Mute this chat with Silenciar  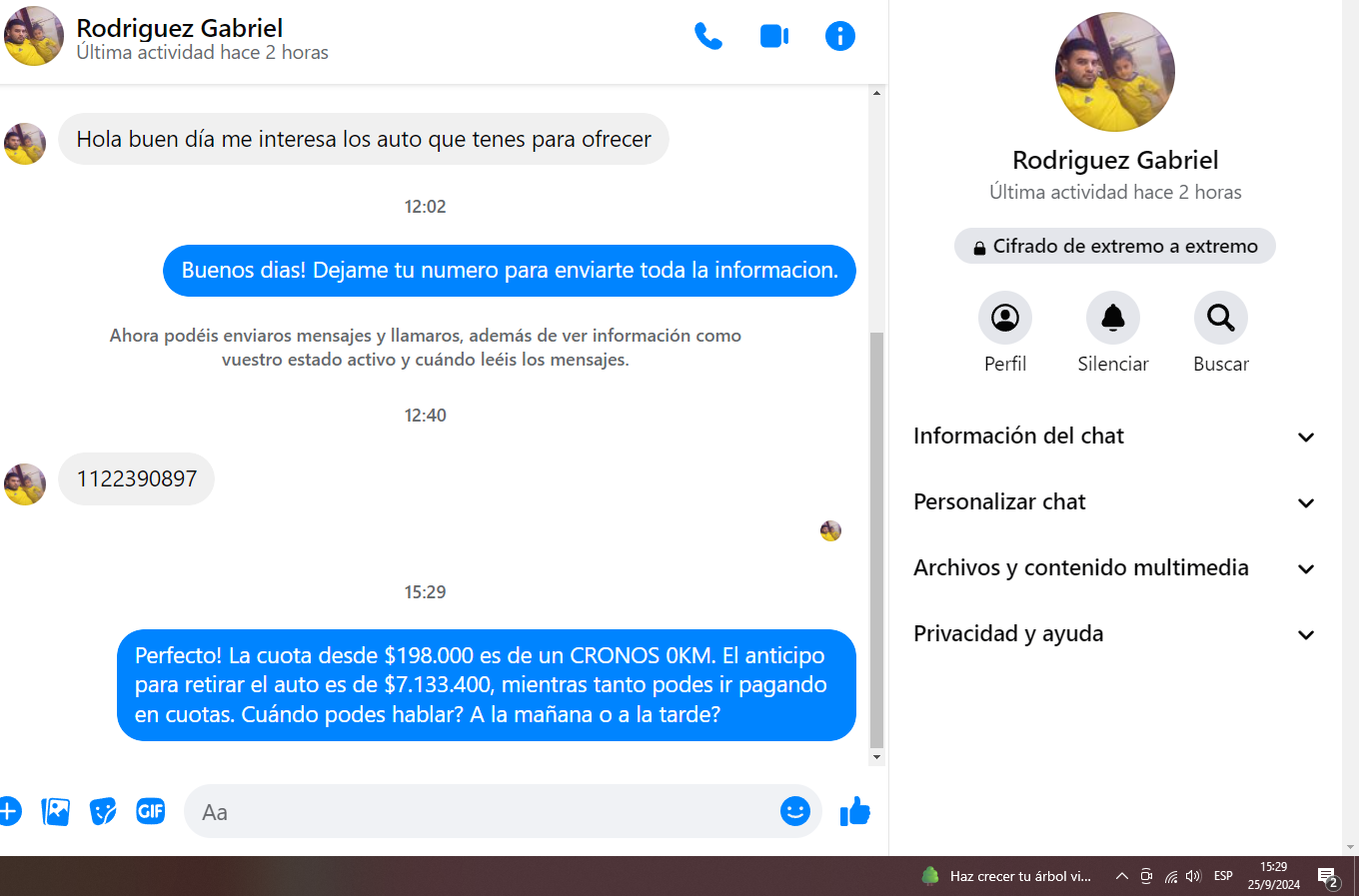(1112, 319)
